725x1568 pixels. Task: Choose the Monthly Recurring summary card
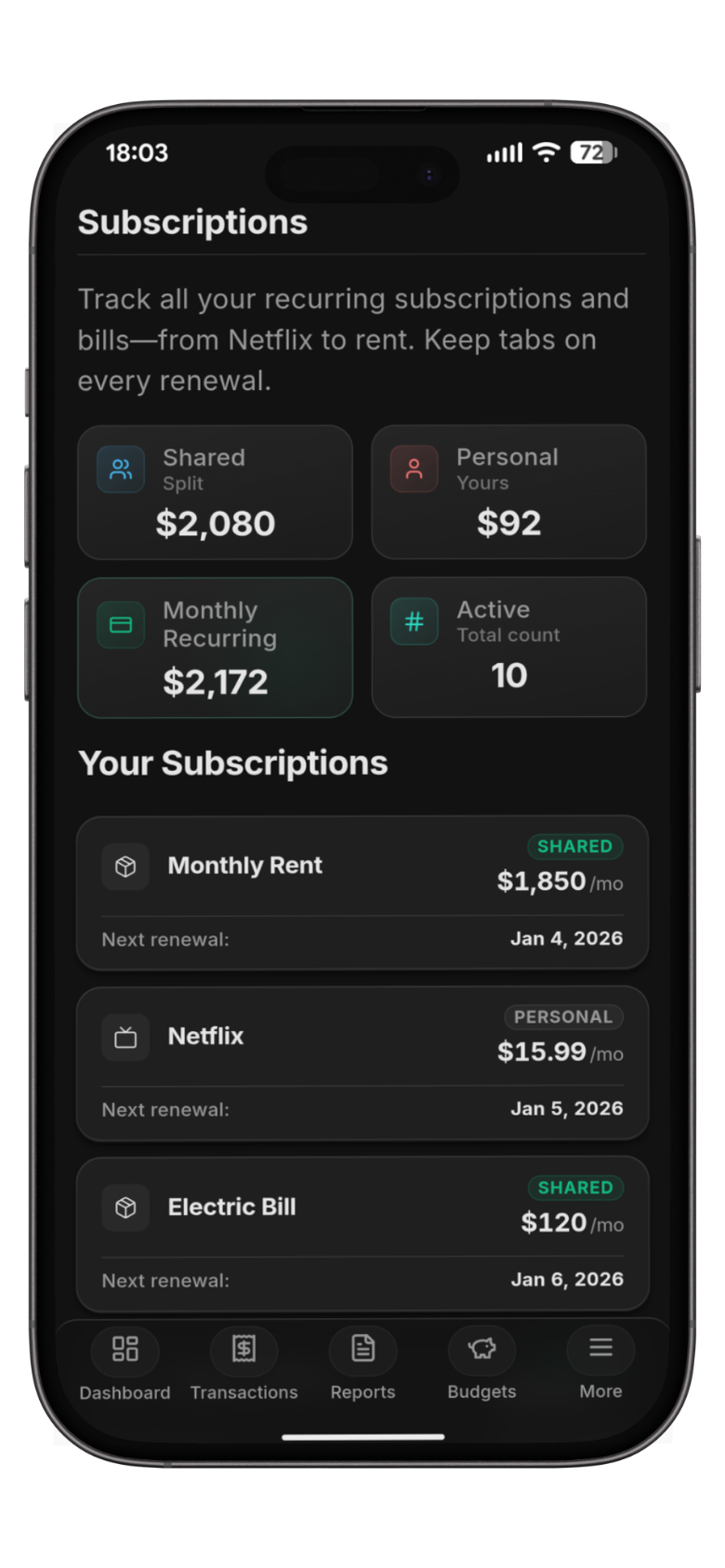point(215,647)
